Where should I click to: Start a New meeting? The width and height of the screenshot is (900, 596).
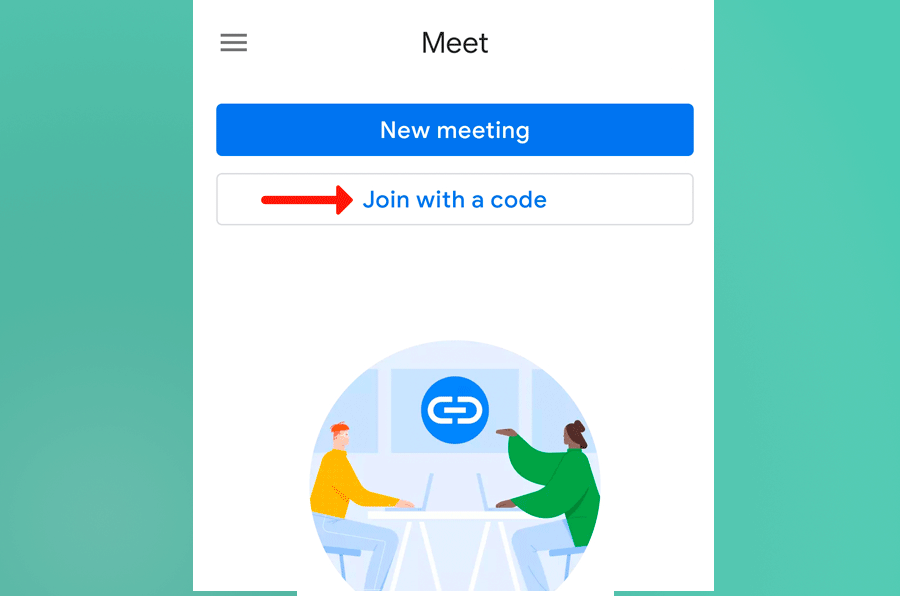[454, 130]
